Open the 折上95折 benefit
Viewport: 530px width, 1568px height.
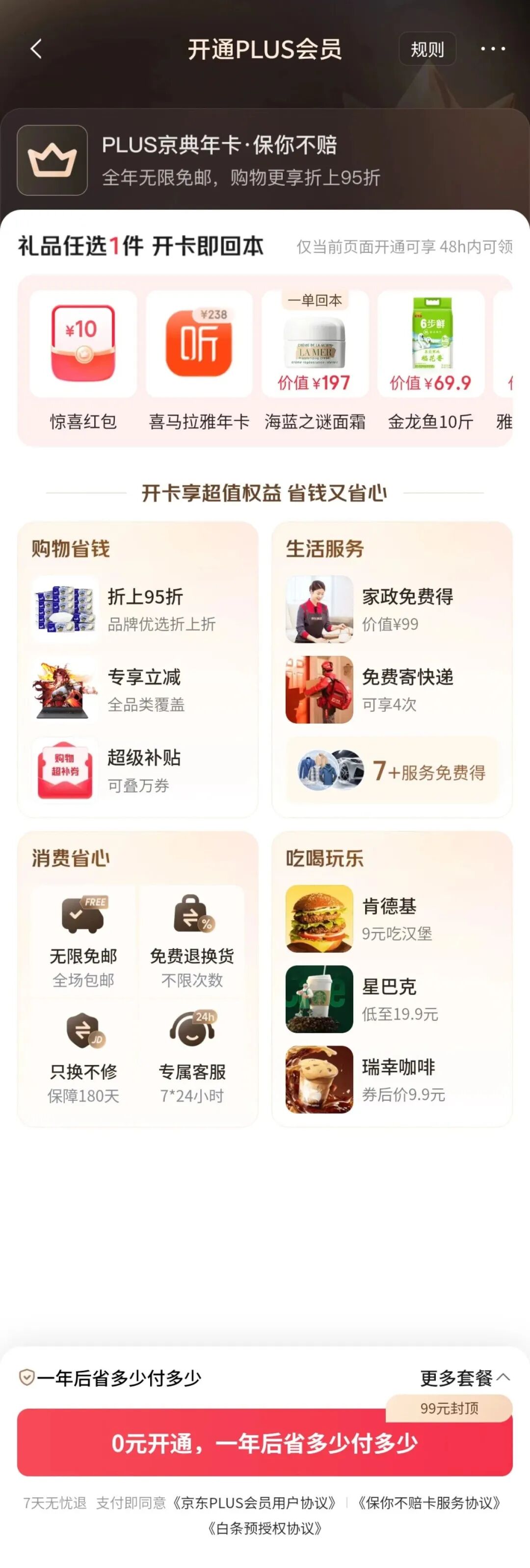137,608
